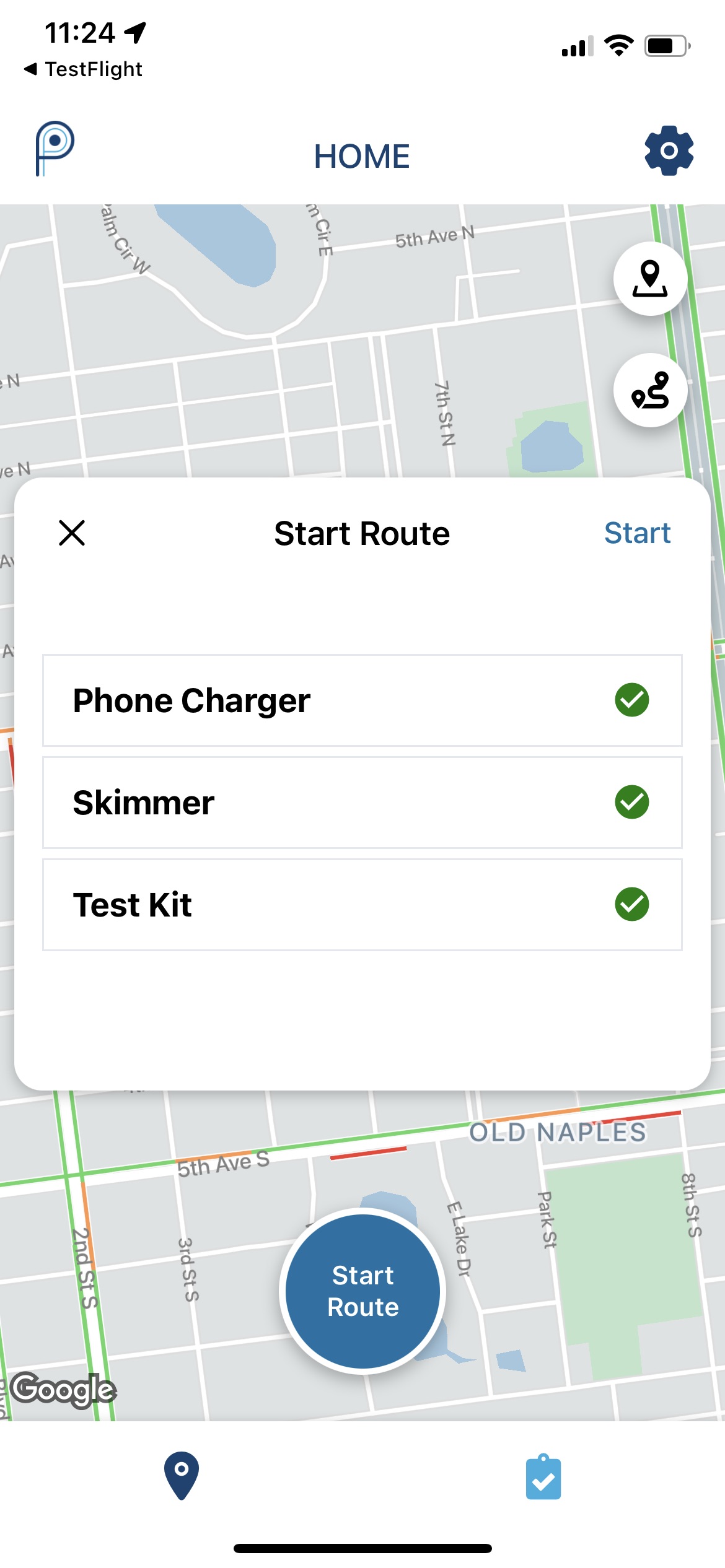
Task: Tap the map location pin button
Action: click(650, 279)
